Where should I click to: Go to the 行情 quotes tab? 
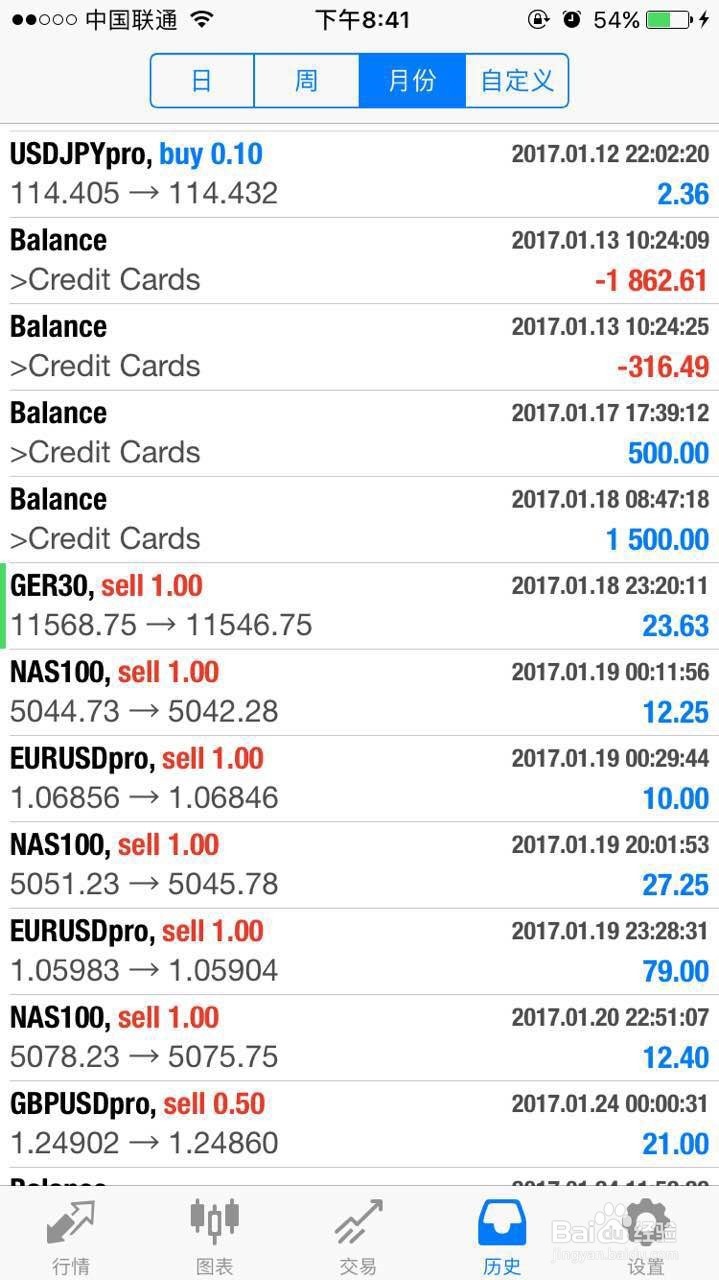point(71,1236)
